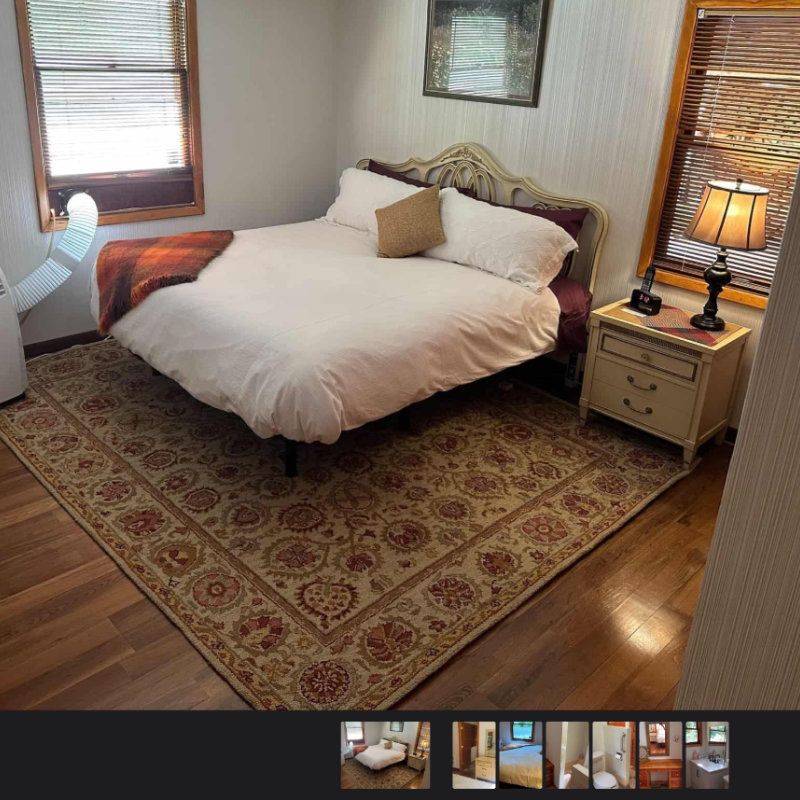
Task: Open the narrow bathroom hallway thumbnail
Action: coord(567,755)
